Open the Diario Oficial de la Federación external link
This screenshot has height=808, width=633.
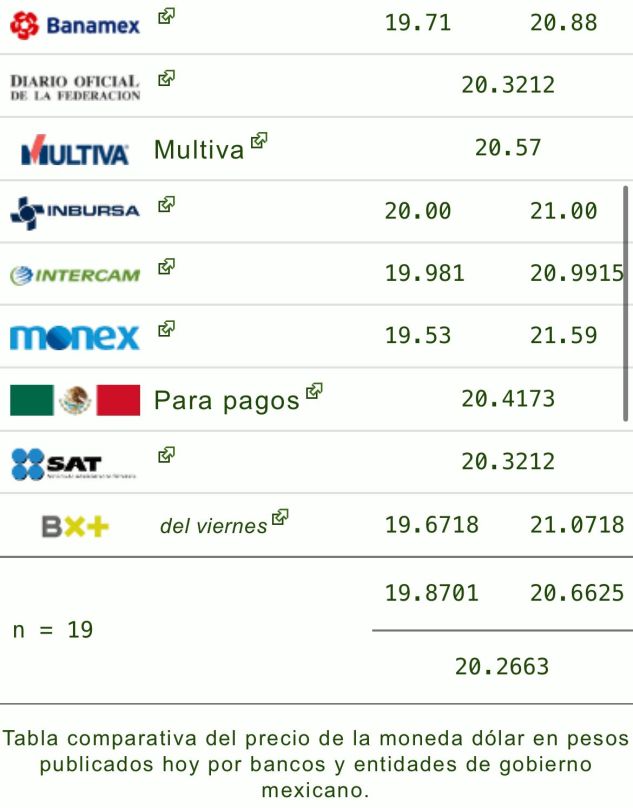point(166,78)
